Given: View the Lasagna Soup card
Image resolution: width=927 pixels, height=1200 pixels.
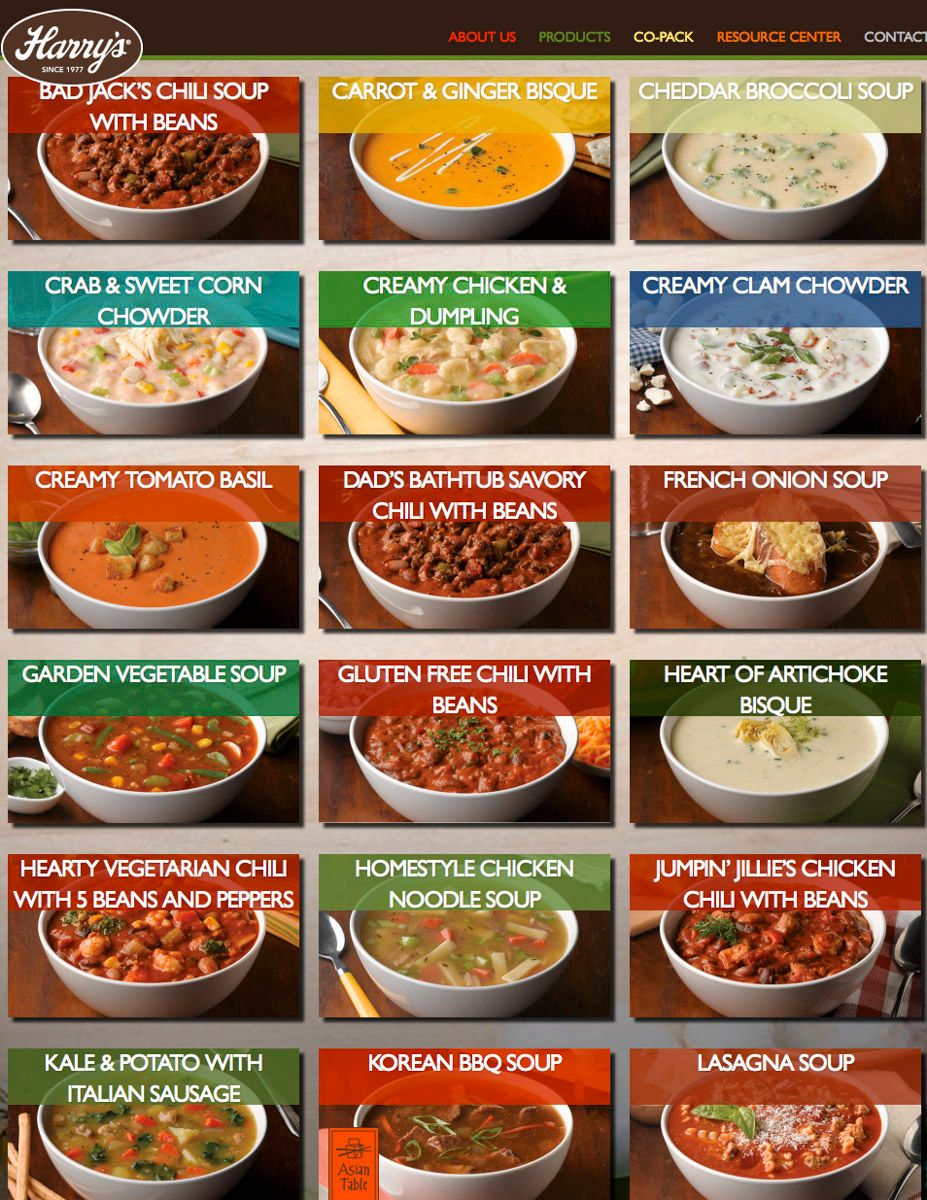Looking at the screenshot, I should (775, 1125).
